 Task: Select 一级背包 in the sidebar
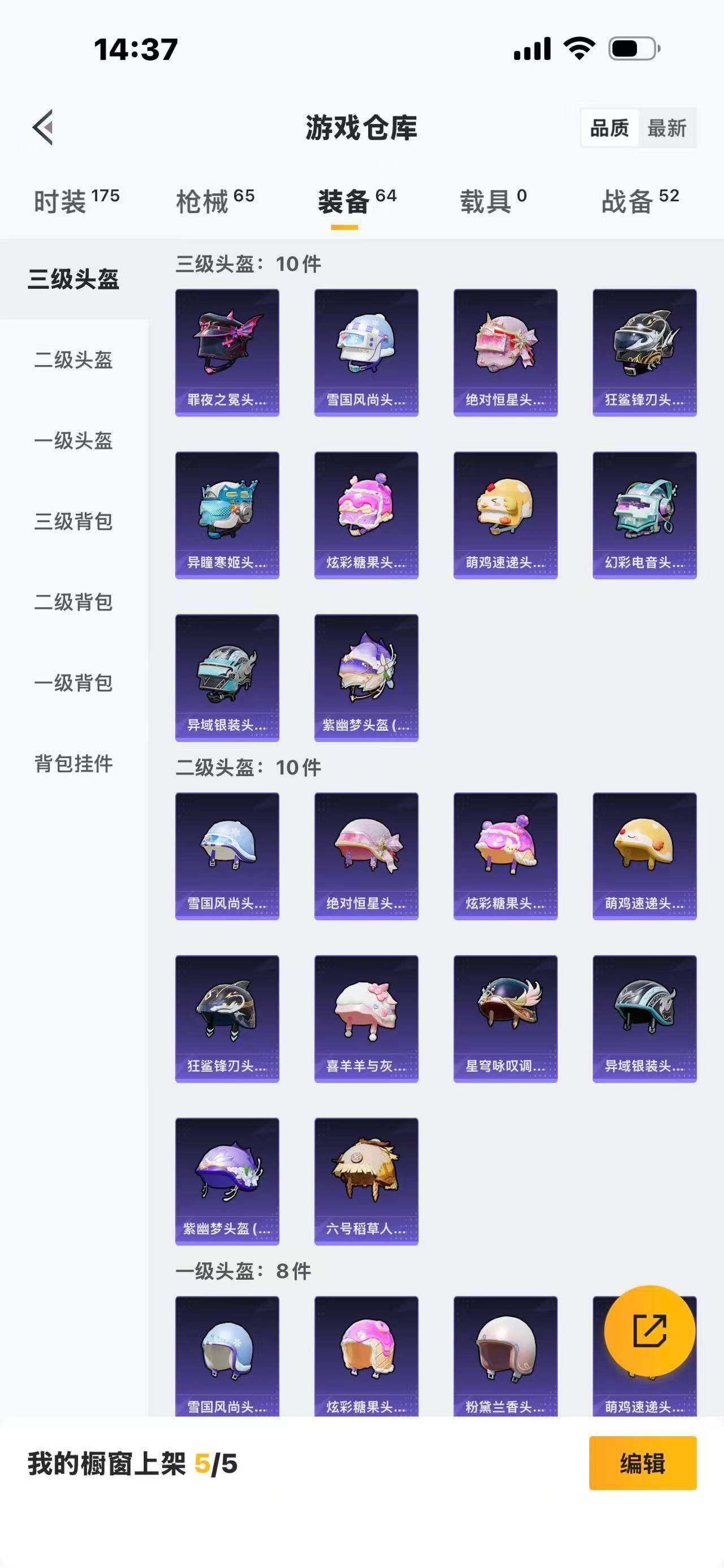73,683
